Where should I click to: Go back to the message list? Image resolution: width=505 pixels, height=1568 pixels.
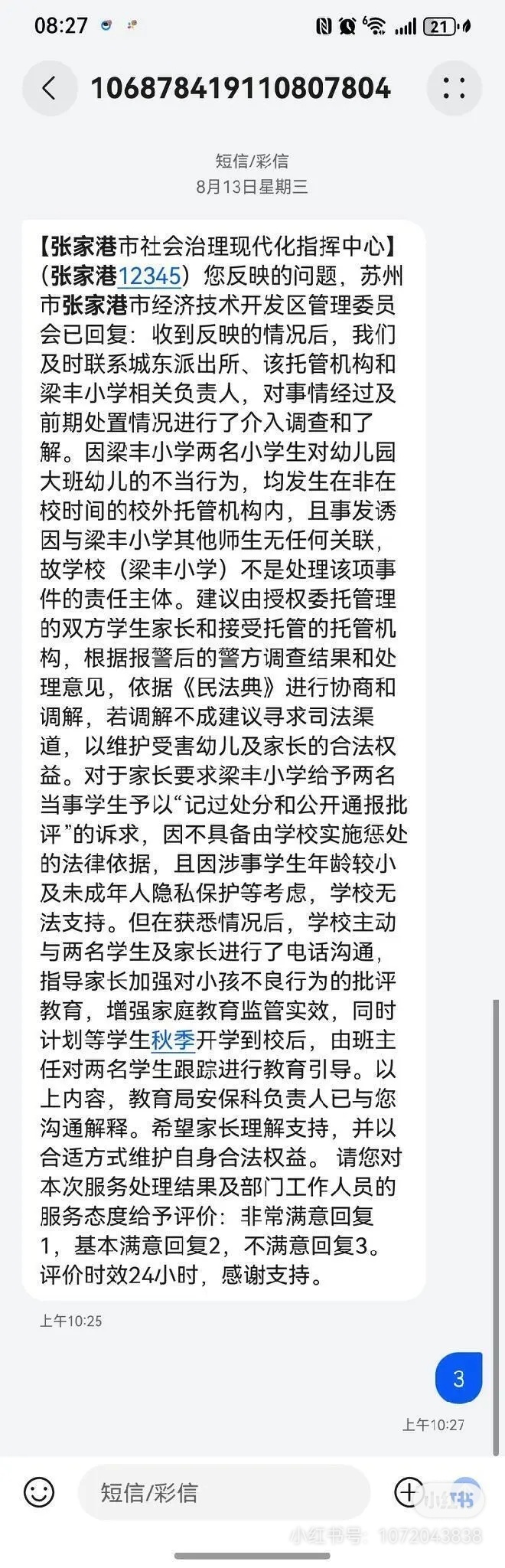49,88
